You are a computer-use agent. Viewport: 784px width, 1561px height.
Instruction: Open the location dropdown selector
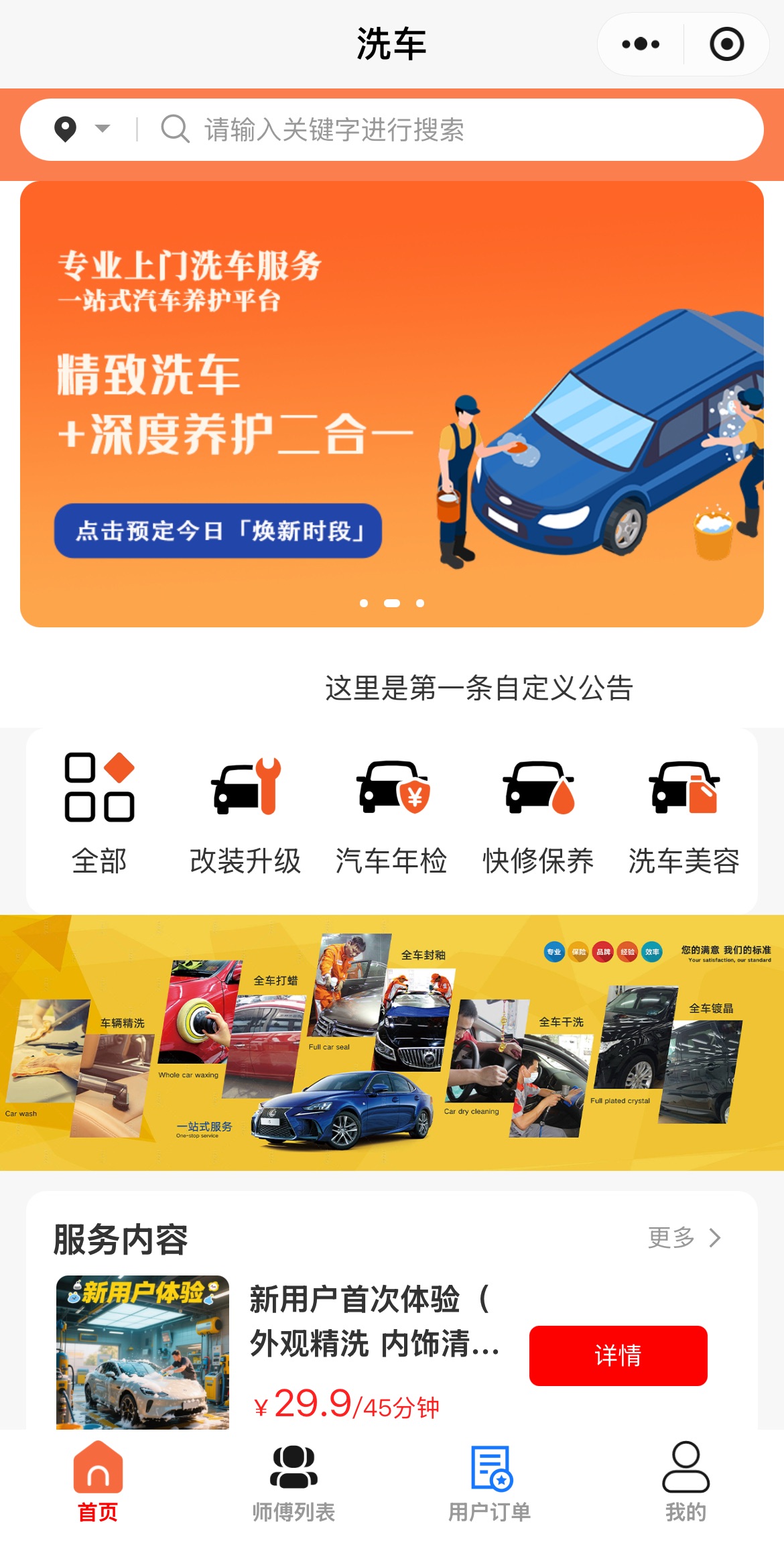(82, 129)
